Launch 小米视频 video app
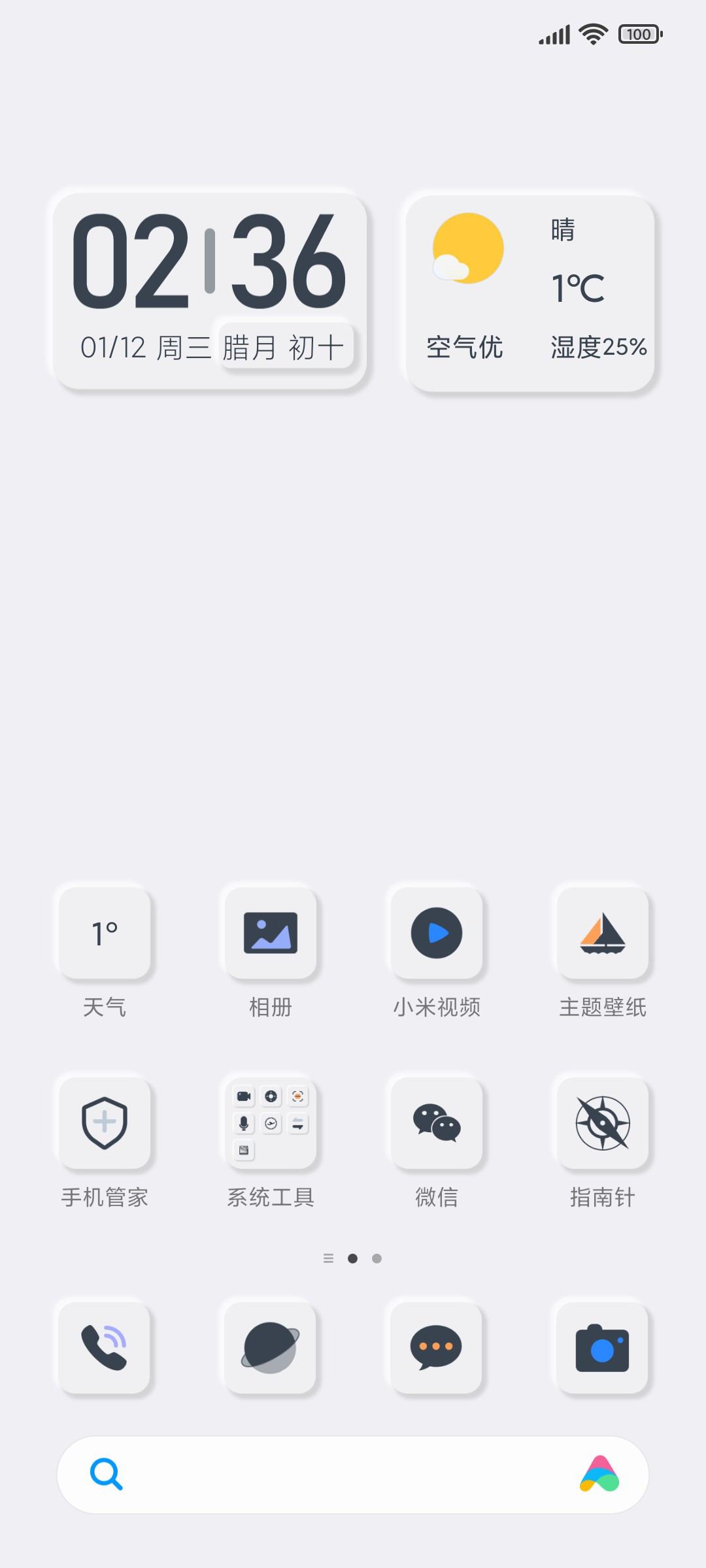The height and width of the screenshot is (1568, 706). click(x=437, y=933)
